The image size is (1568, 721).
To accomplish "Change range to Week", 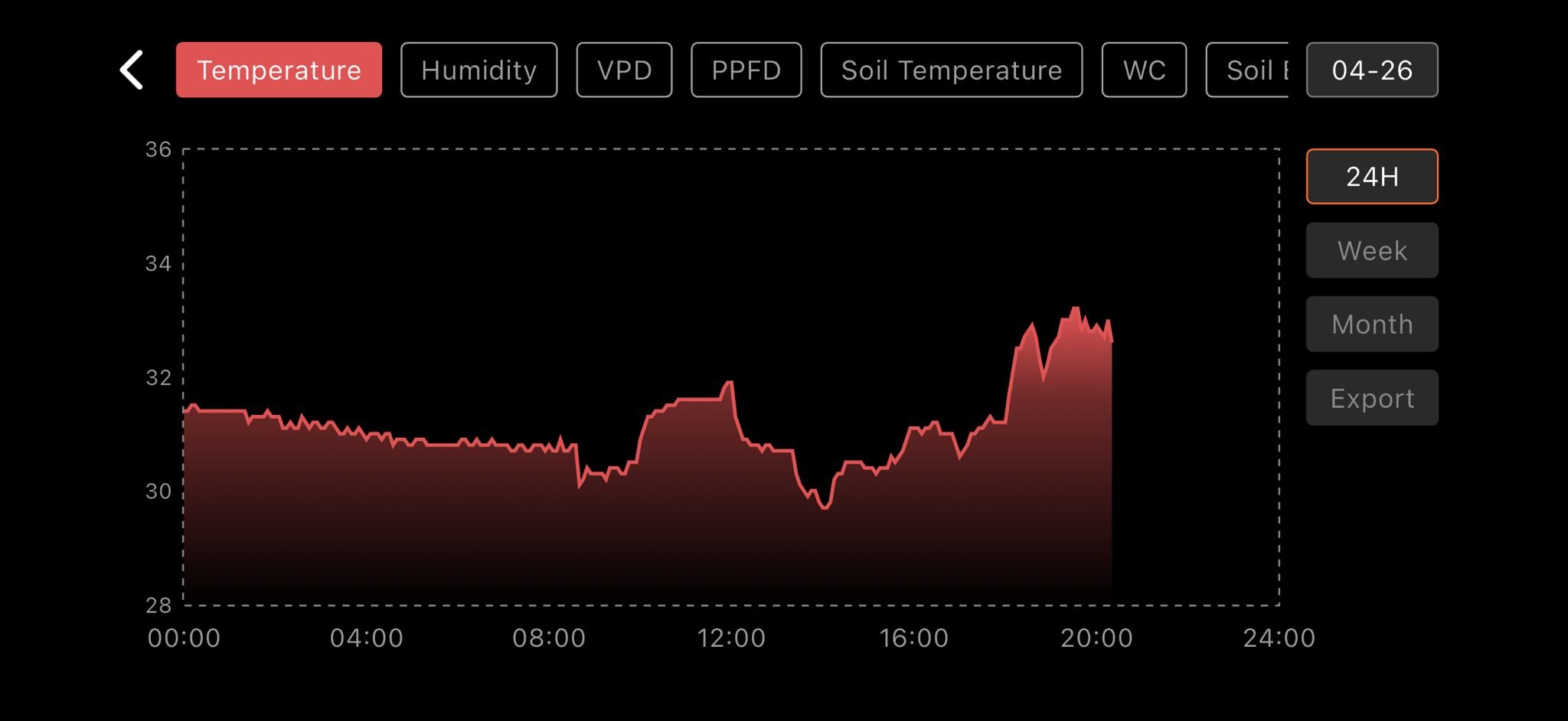I will point(1371,250).
